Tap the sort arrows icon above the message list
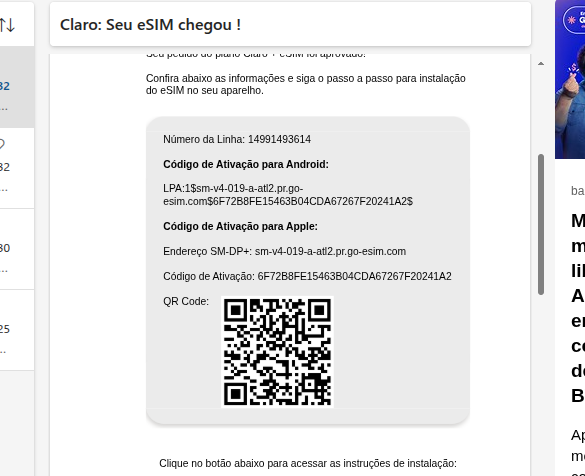The image size is (585, 476). [7, 25]
